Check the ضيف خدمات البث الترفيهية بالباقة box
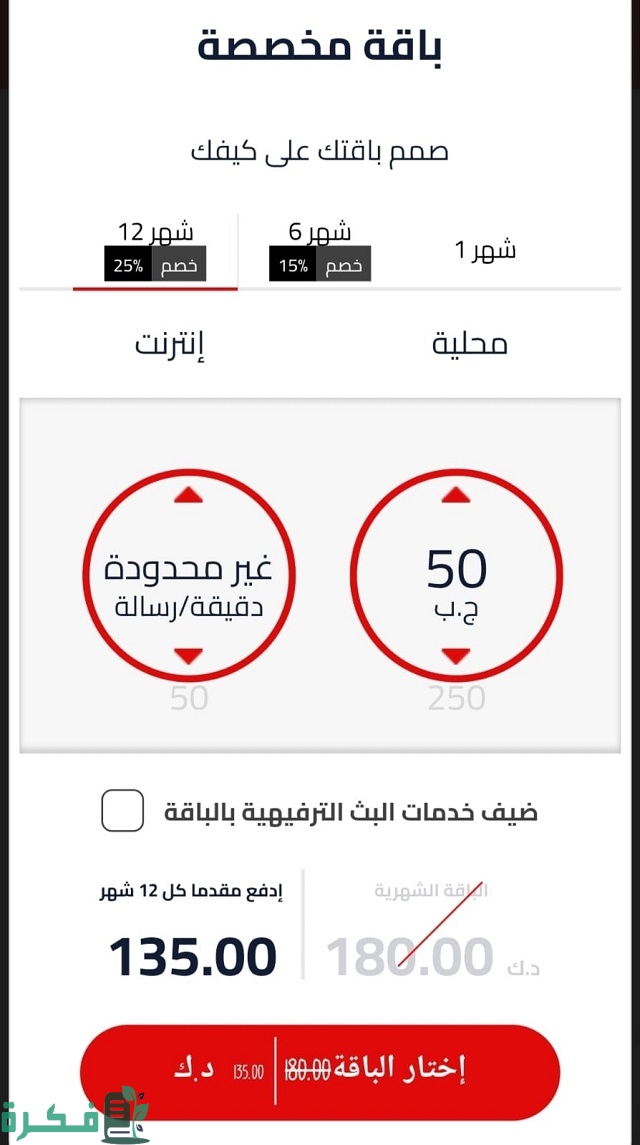The image size is (640, 1145). (x=123, y=810)
